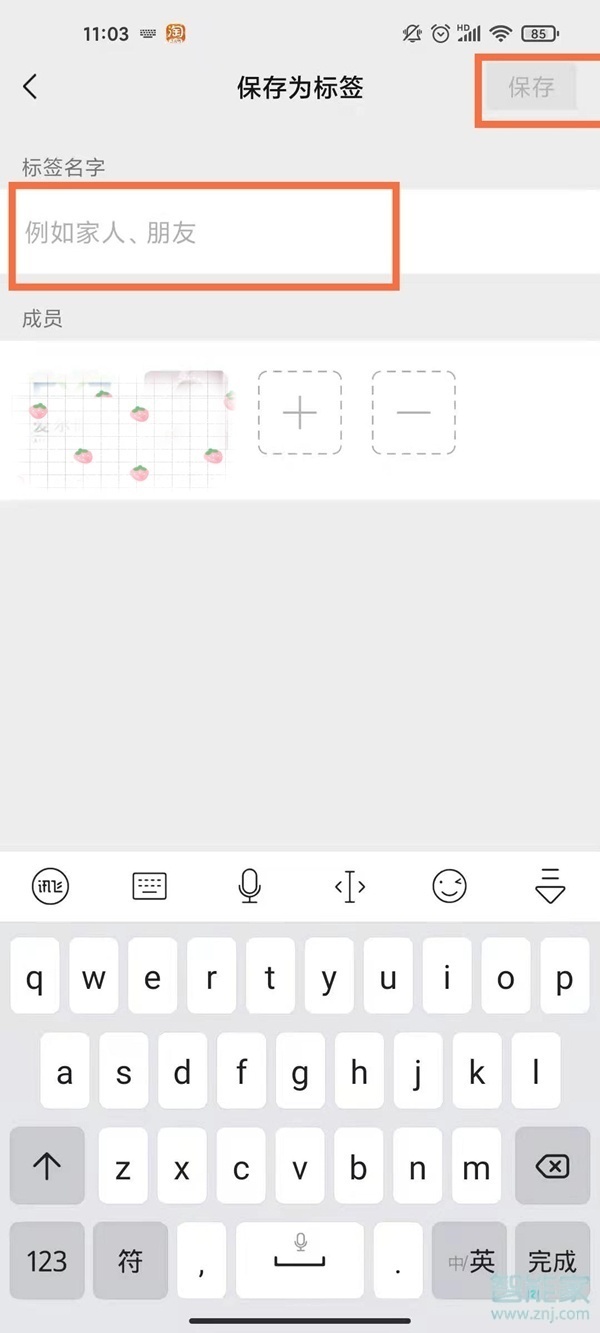Toggle between 中 and 英 input language

coord(471,1261)
